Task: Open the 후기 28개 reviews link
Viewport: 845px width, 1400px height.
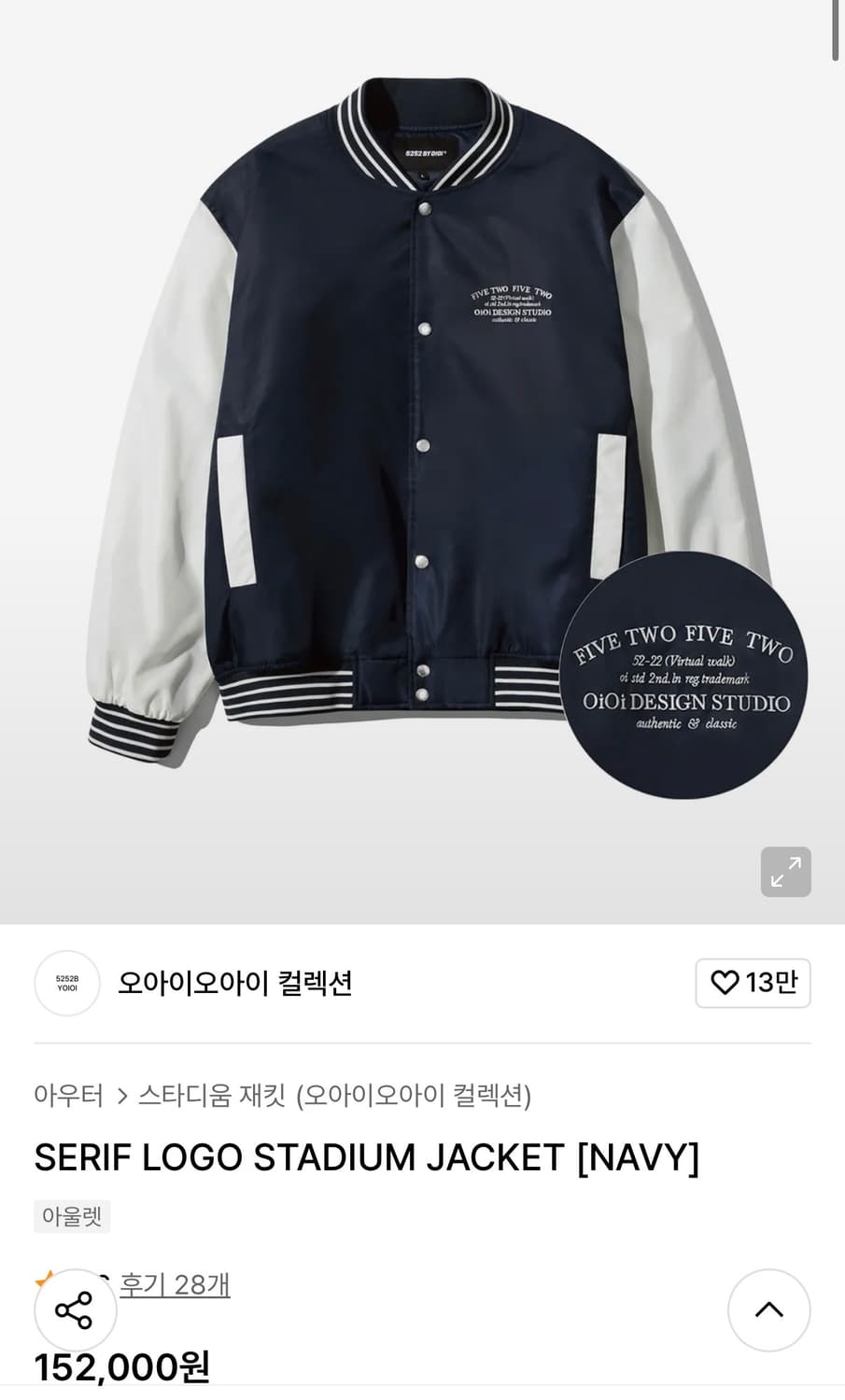Action: (x=174, y=1283)
